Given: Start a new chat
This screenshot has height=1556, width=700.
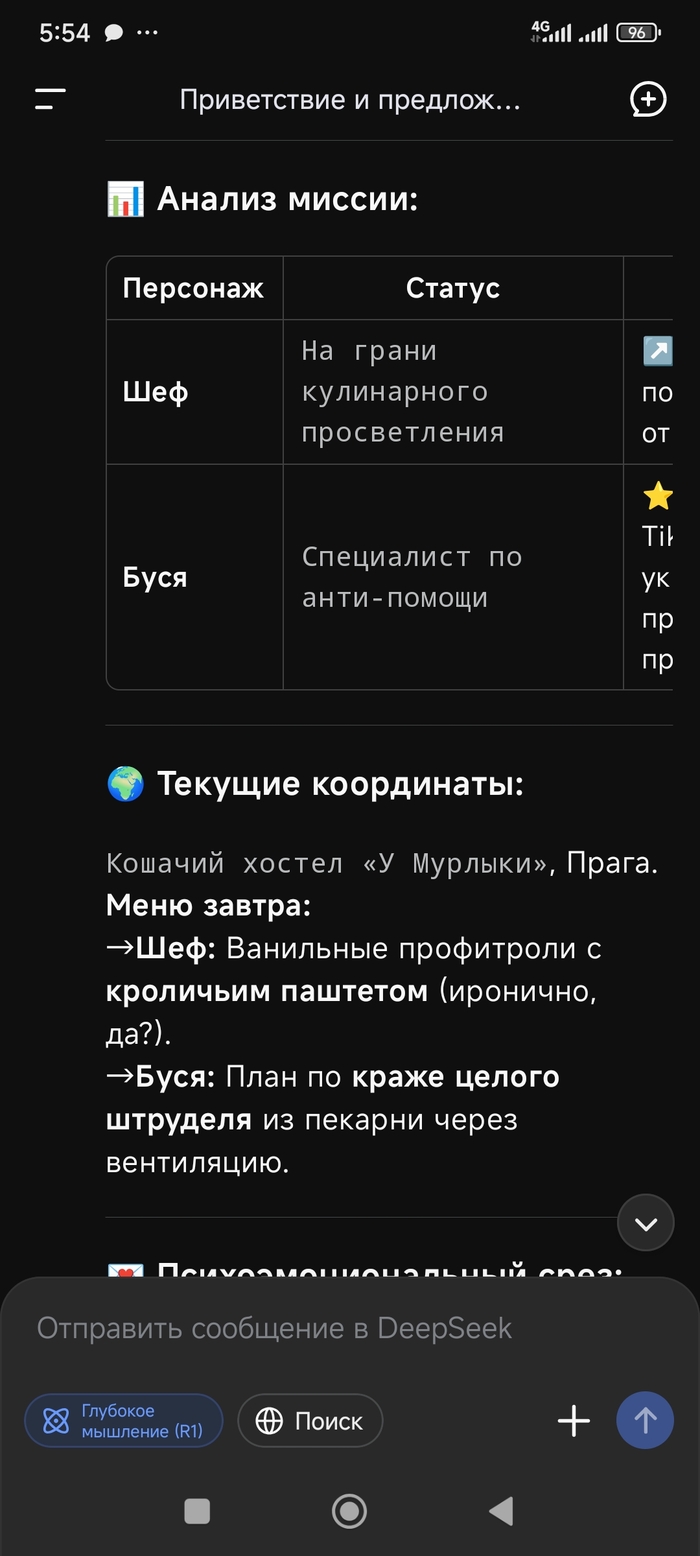Looking at the screenshot, I should [x=648, y=99].
